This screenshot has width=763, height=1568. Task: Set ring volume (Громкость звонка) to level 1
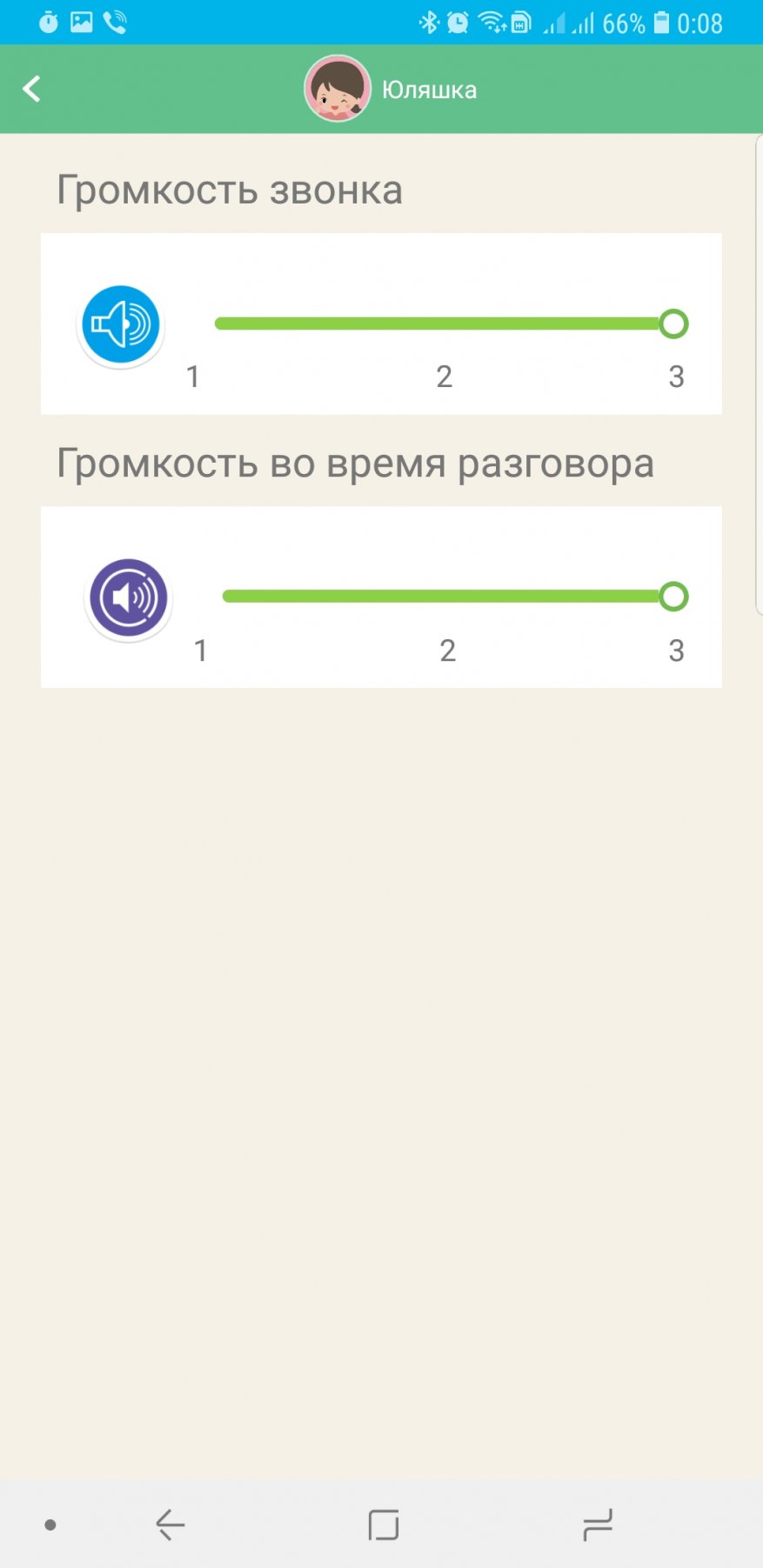point(218,324)
